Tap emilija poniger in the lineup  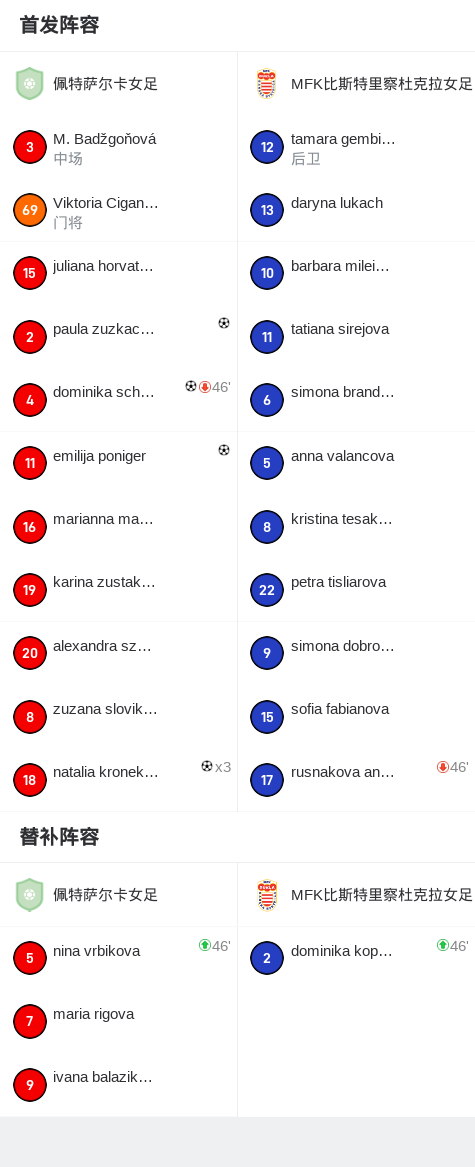(118, 464)
